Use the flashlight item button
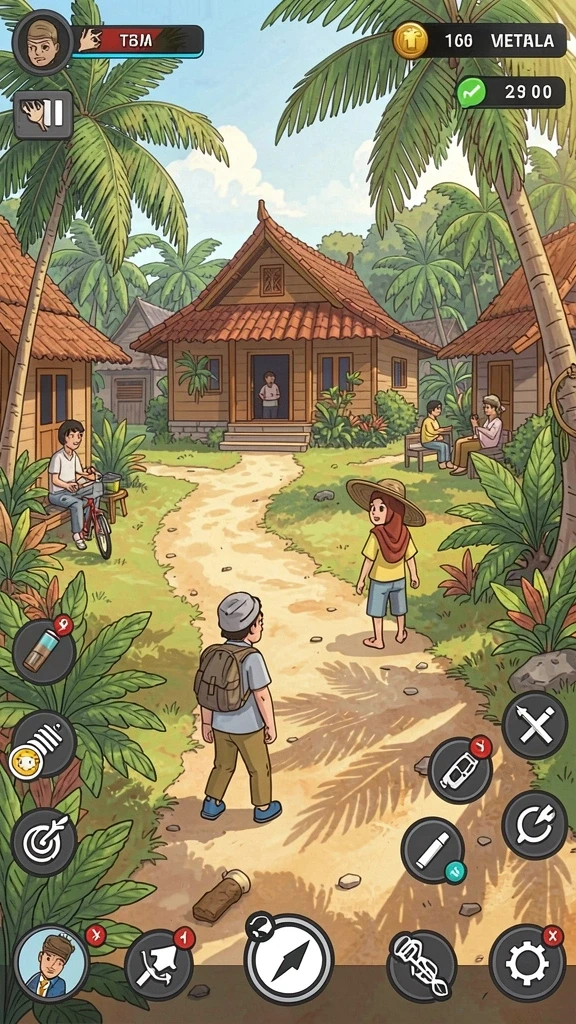Screen dimensions: 576x1024 pos(460,771)
